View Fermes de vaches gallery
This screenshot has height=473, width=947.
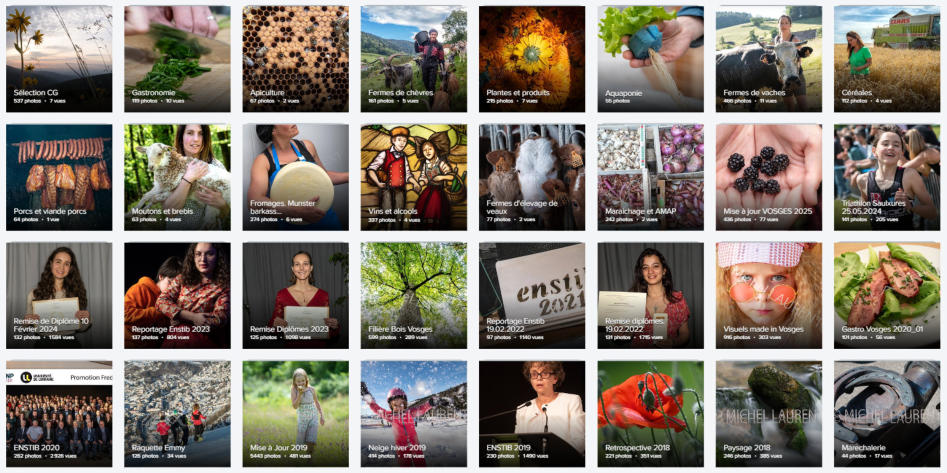point(768,58)
